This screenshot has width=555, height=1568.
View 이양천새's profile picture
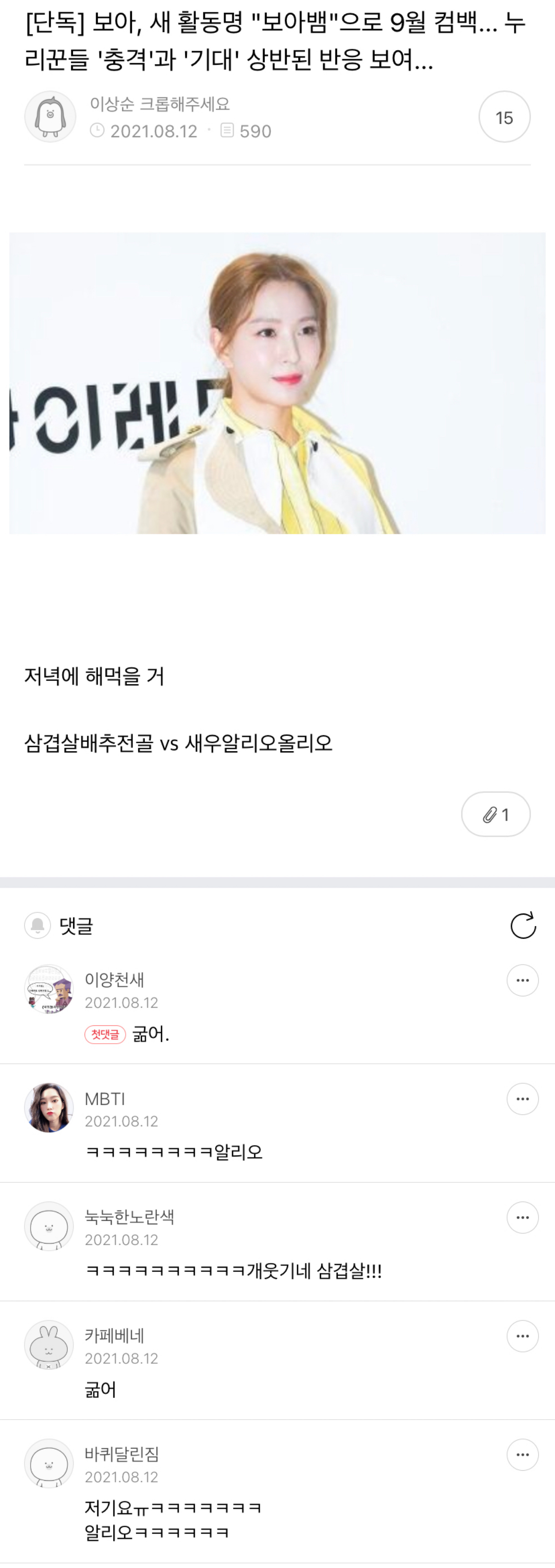point(49,989)
